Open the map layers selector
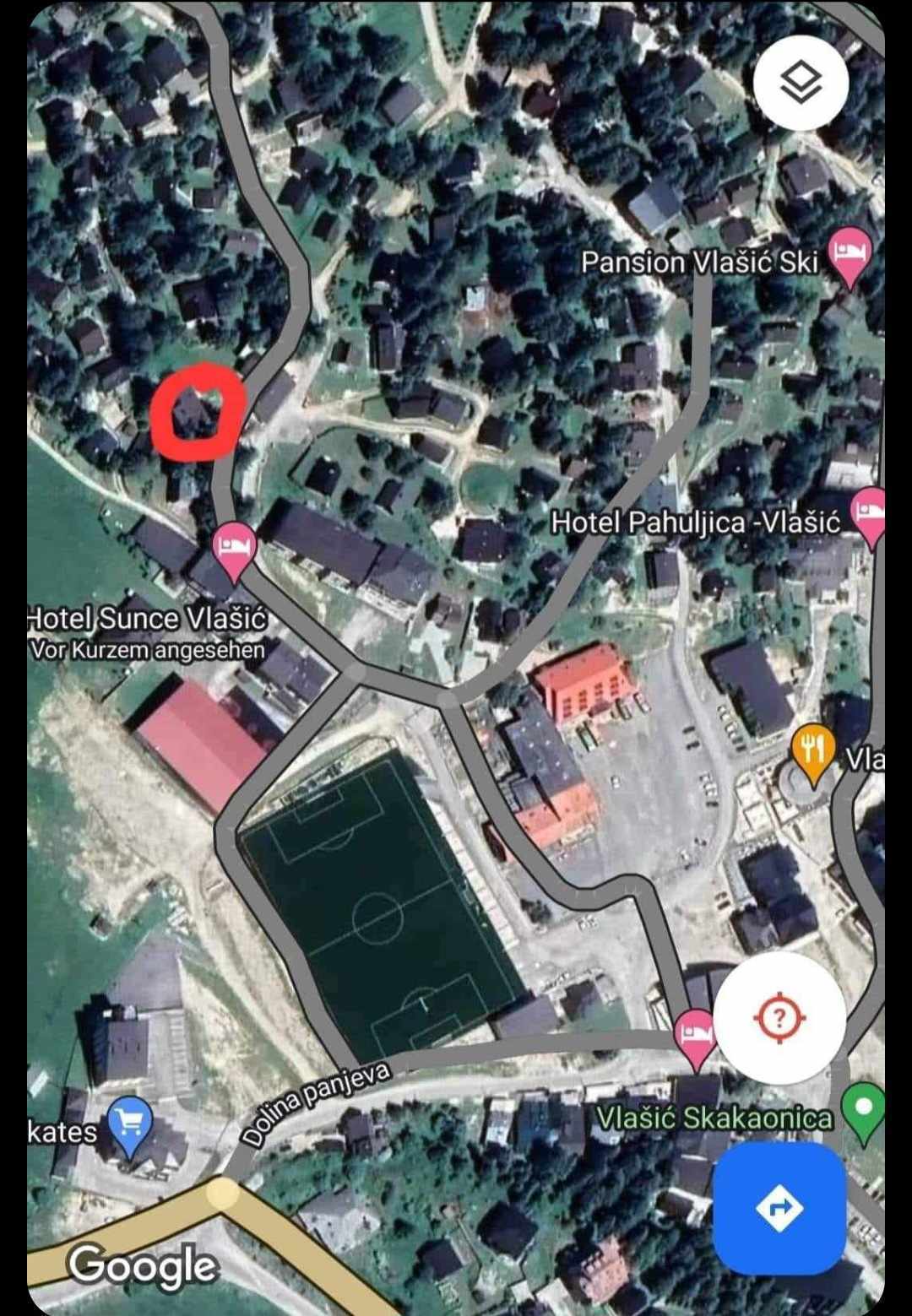The height and width of the screenshot is (1316, 912). click(x=800, y=83)
